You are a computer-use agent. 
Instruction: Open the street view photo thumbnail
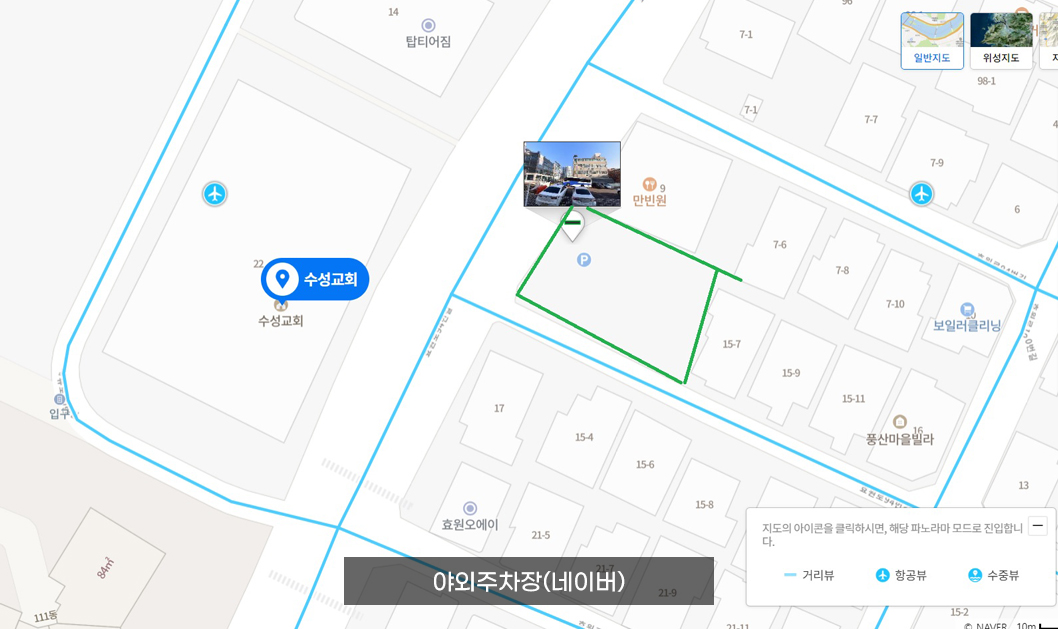(x=572, y=174)
